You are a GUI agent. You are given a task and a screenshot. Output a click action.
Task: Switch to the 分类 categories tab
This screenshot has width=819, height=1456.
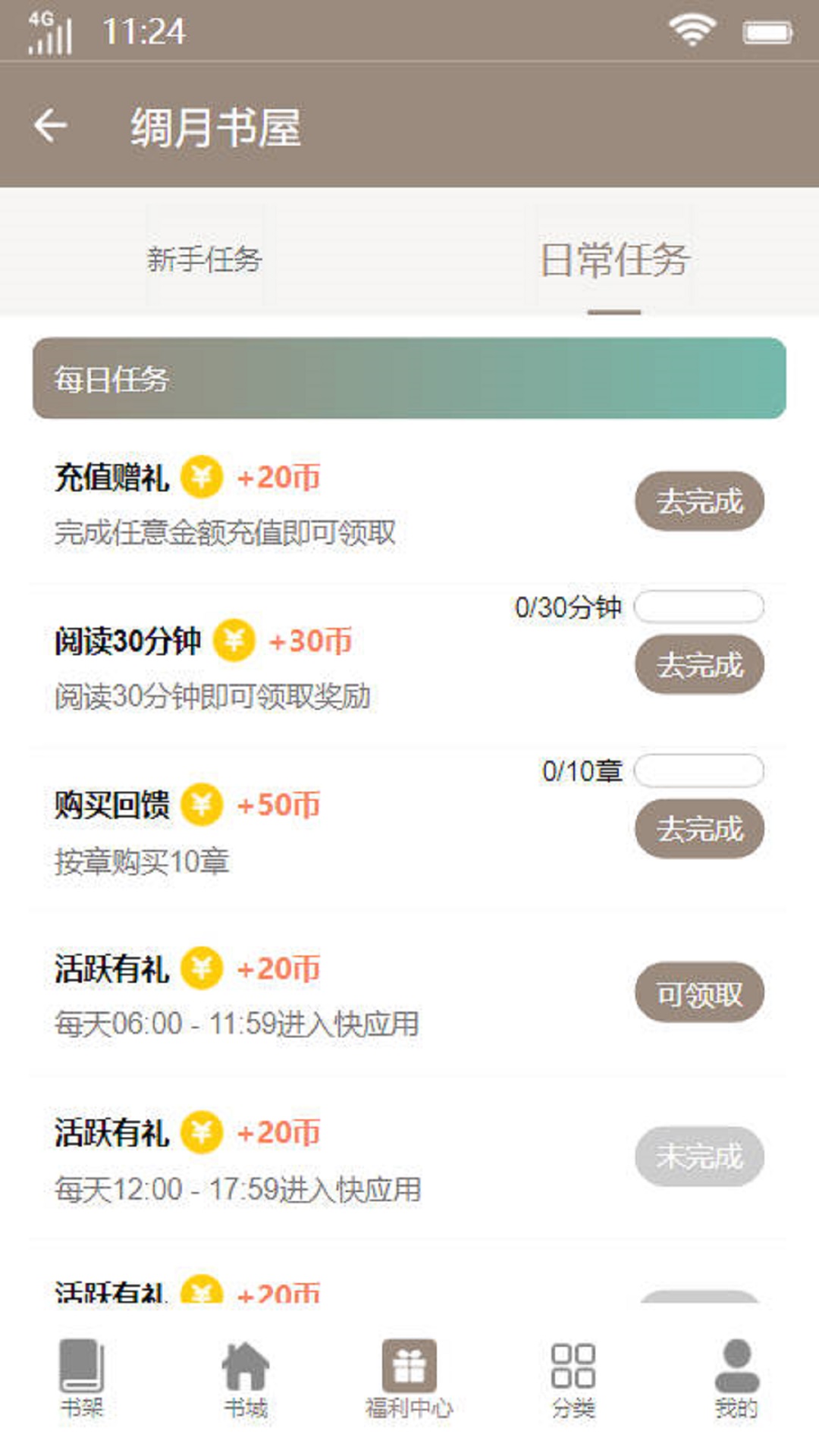tap(573, 1379)
